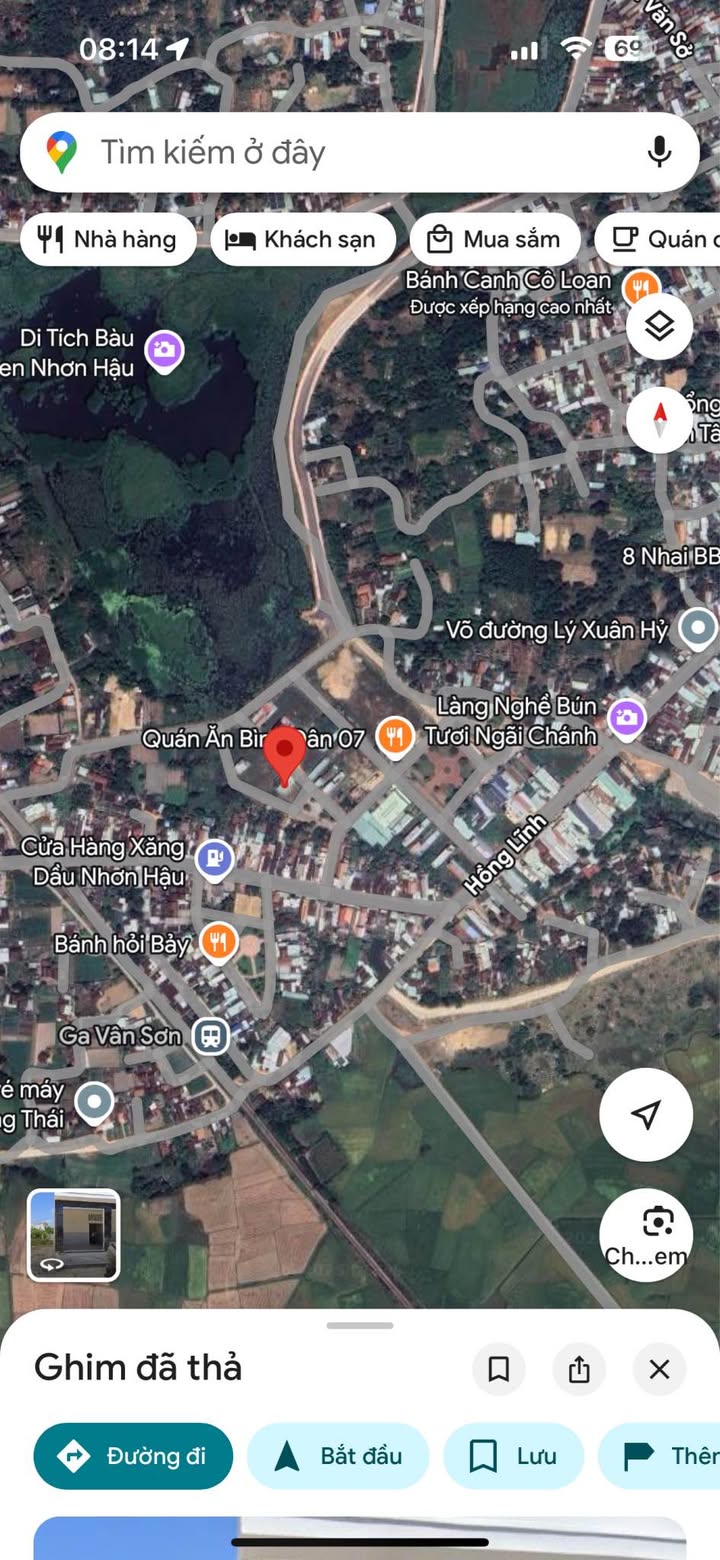Screen dimensions: 720x1560
Task: Reset map orientation with the compass
Action: pos(659,418)
